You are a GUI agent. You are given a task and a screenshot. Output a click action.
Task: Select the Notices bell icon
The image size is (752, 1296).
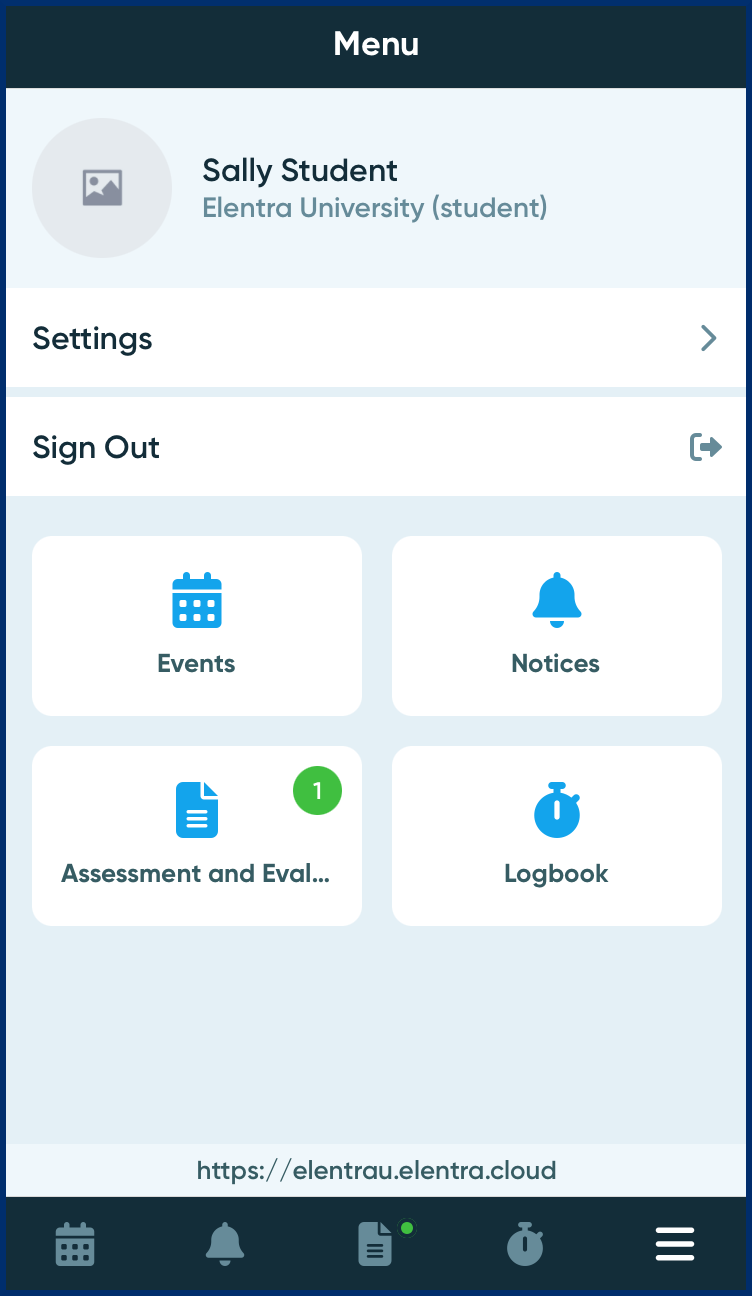click(556, 600)
